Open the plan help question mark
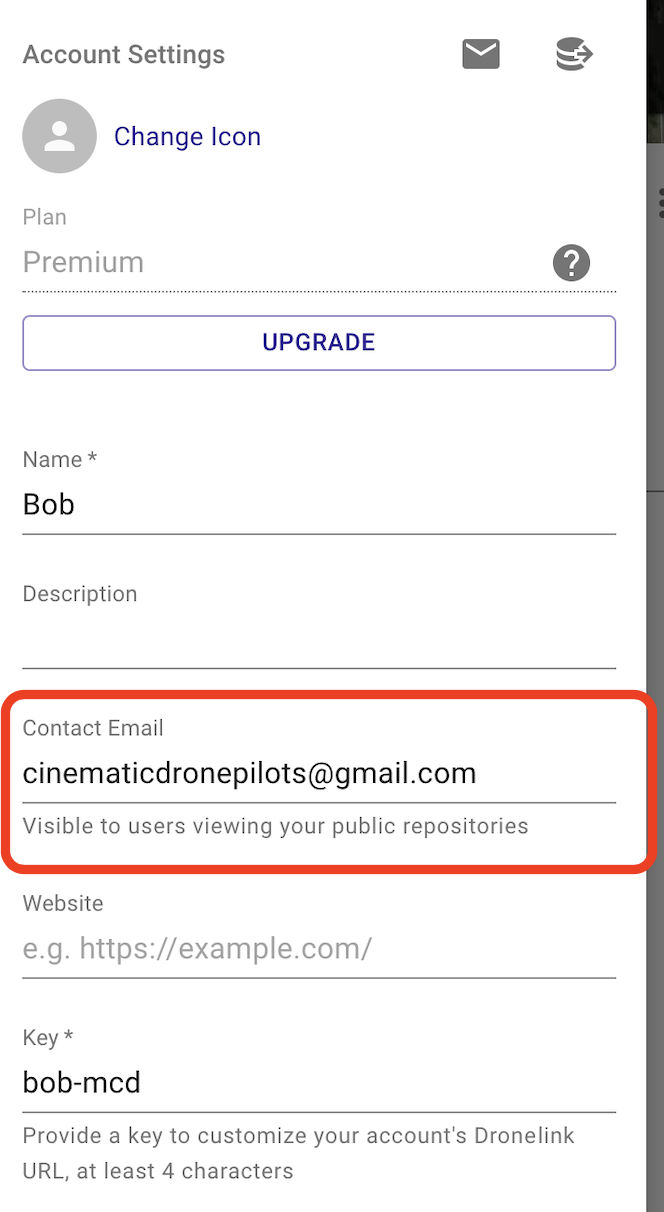The image size is (664, 1212). pyautogui.click(x=572, y=264)
